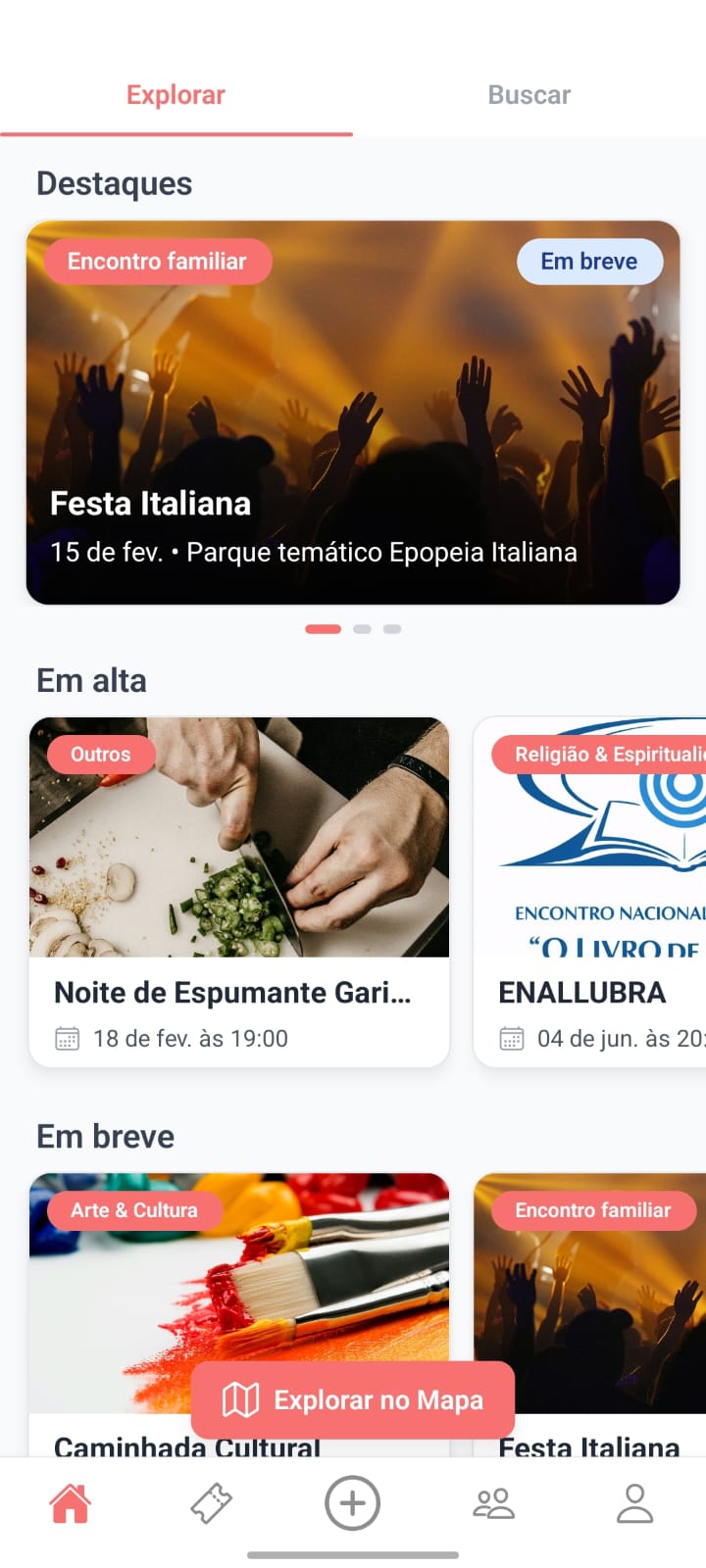The width and height of the screenshot is (706, 1568).
Task: Switch to the Buscar tab
Action: coord(529,94)
